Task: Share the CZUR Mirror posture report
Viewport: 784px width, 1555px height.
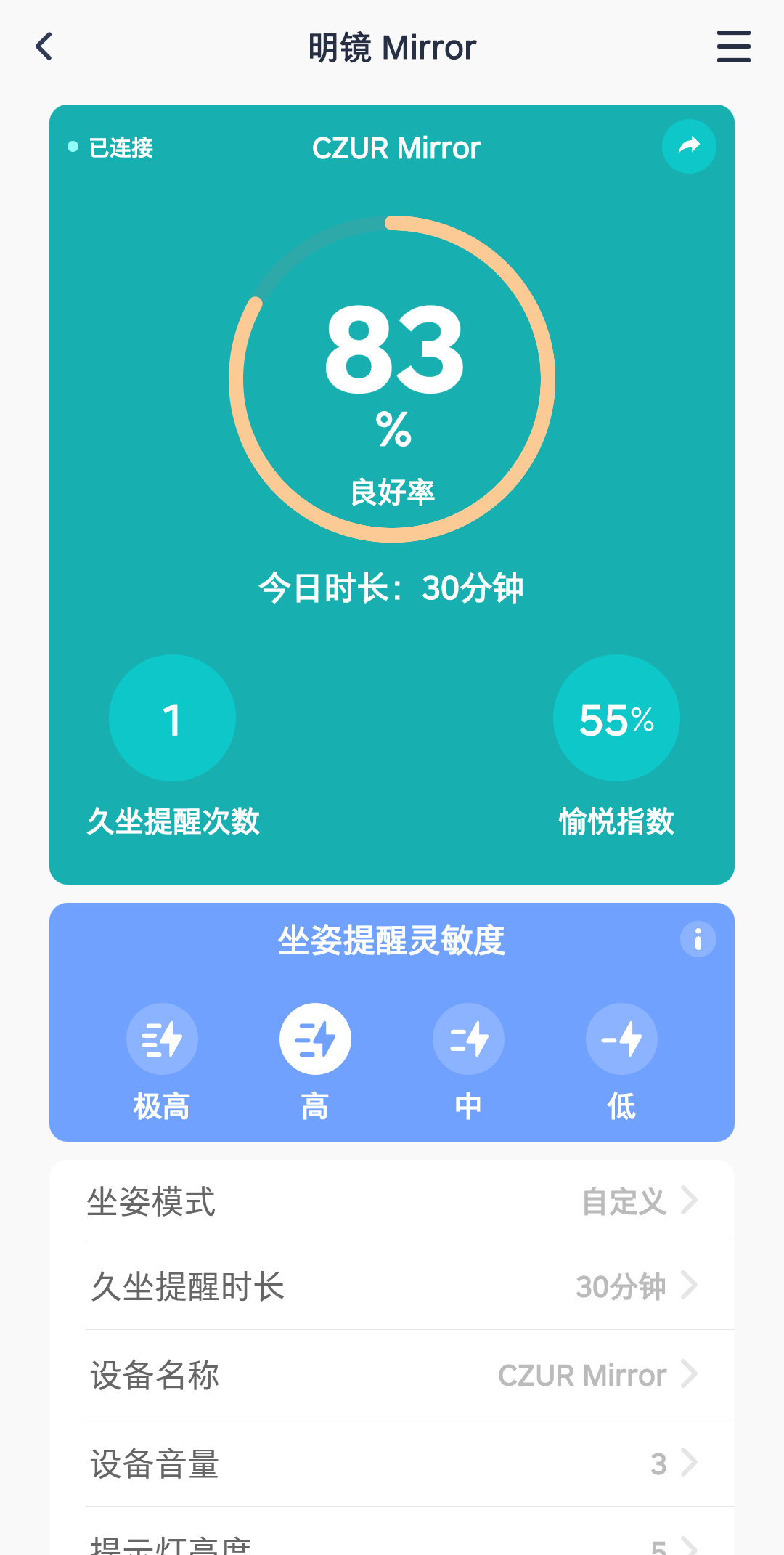Action: pyautogui.click(x=689, y=146)
